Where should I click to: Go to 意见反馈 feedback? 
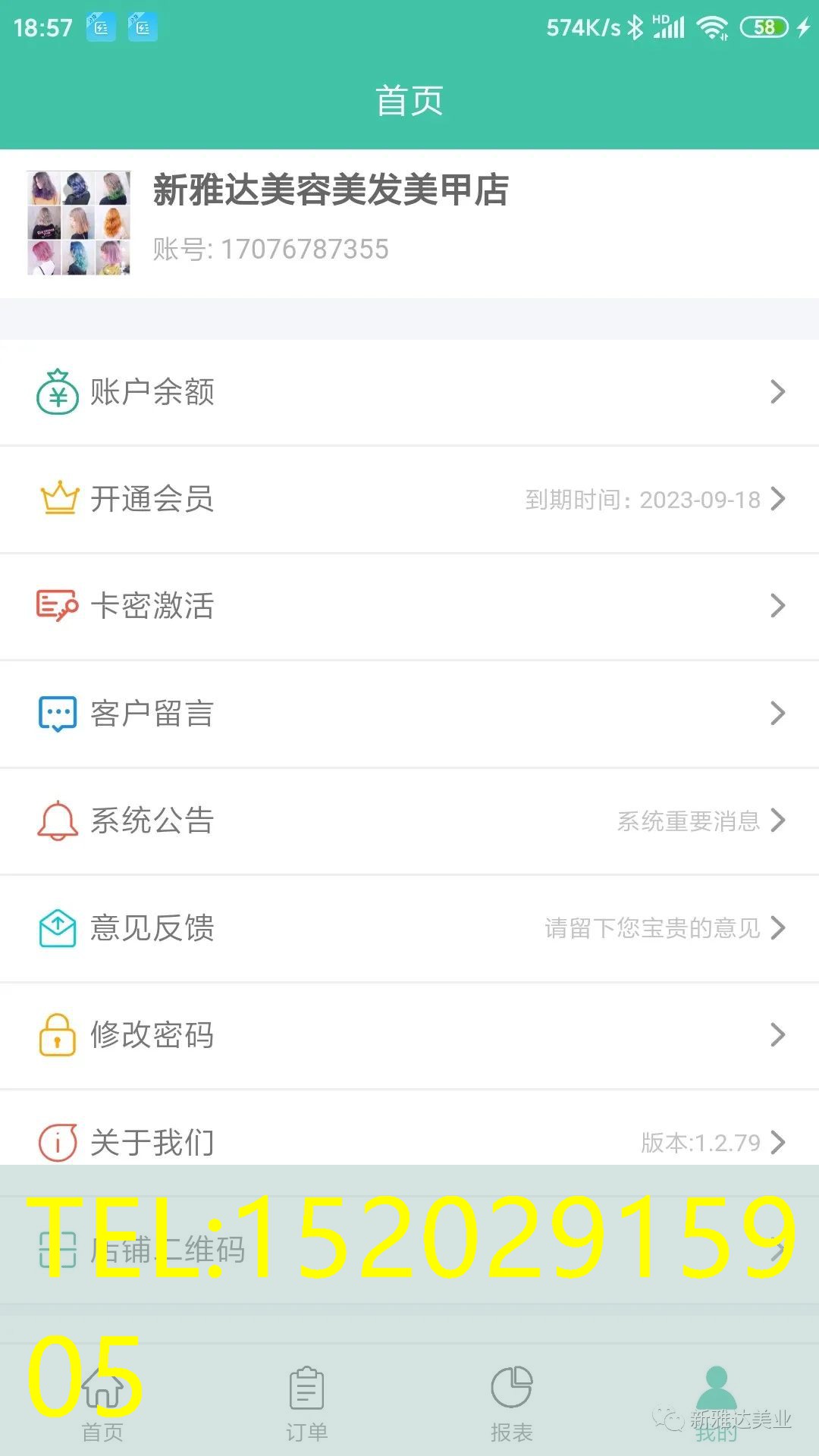coord(409,928)
